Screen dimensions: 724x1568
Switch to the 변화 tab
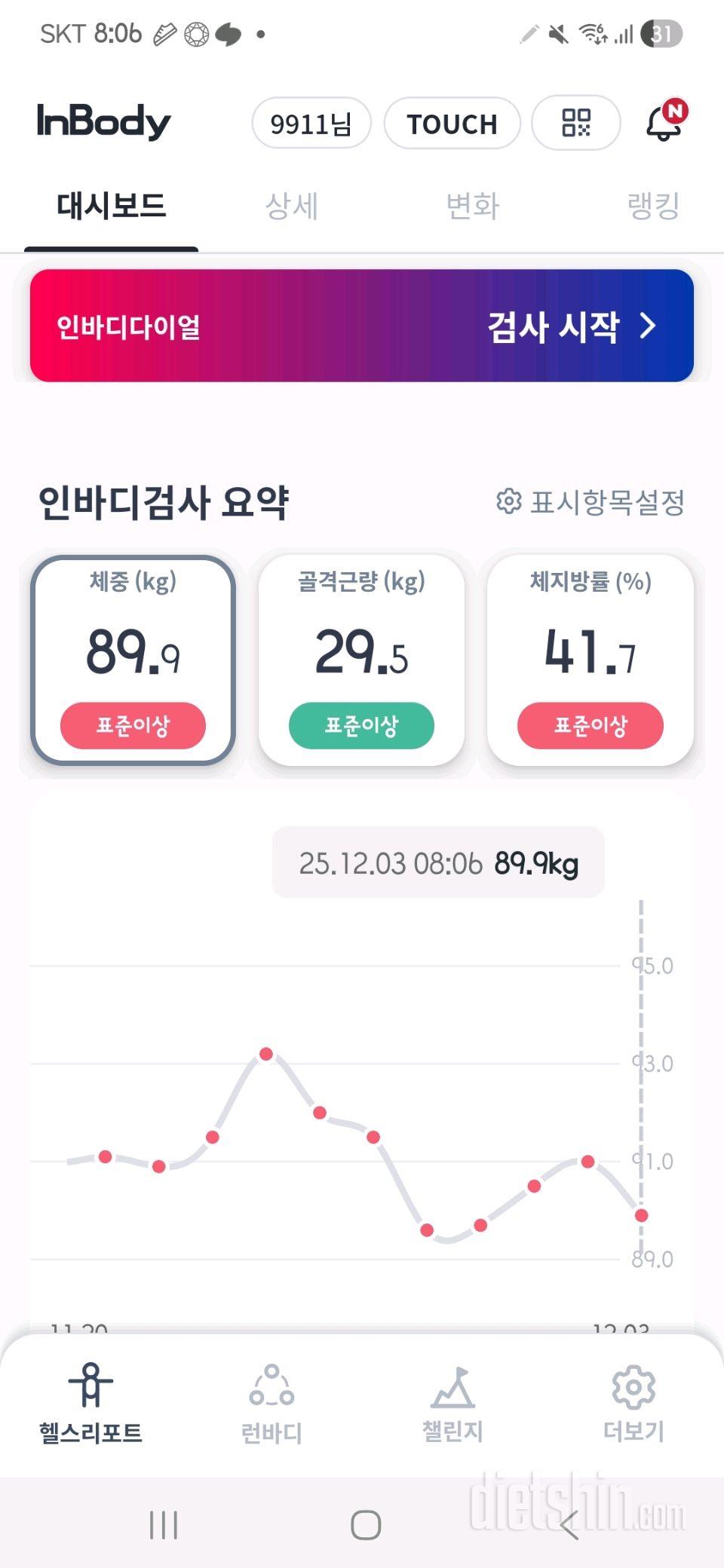point(472,206)
